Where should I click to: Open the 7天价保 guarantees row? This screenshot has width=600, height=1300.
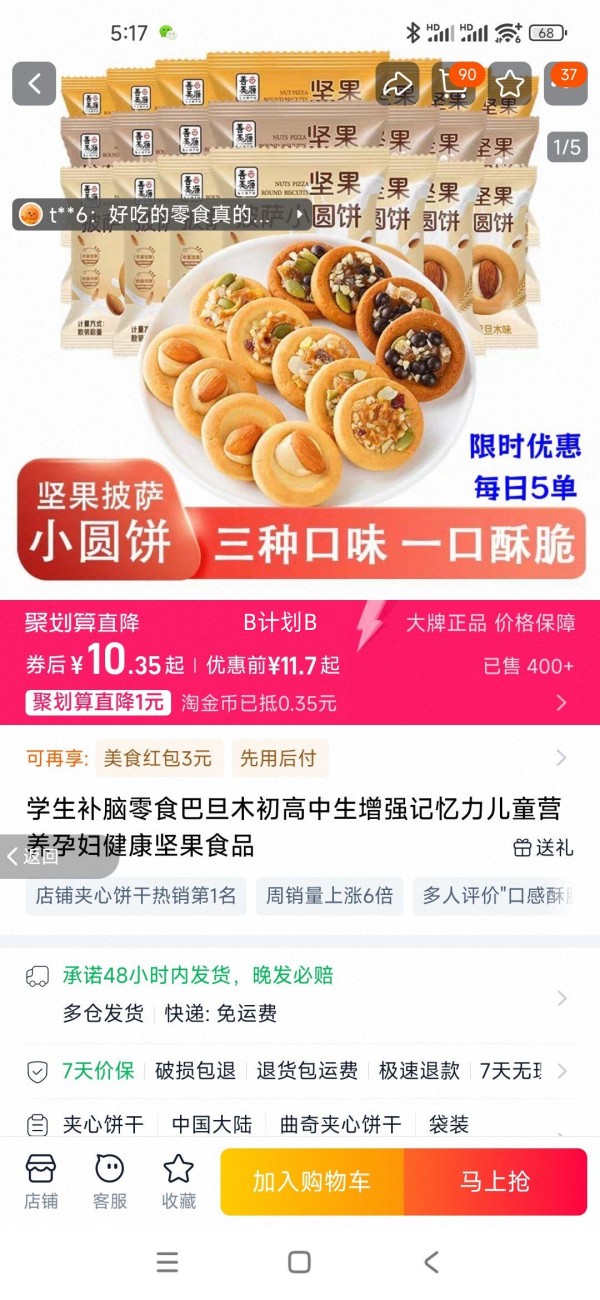tap(300, 1071)
